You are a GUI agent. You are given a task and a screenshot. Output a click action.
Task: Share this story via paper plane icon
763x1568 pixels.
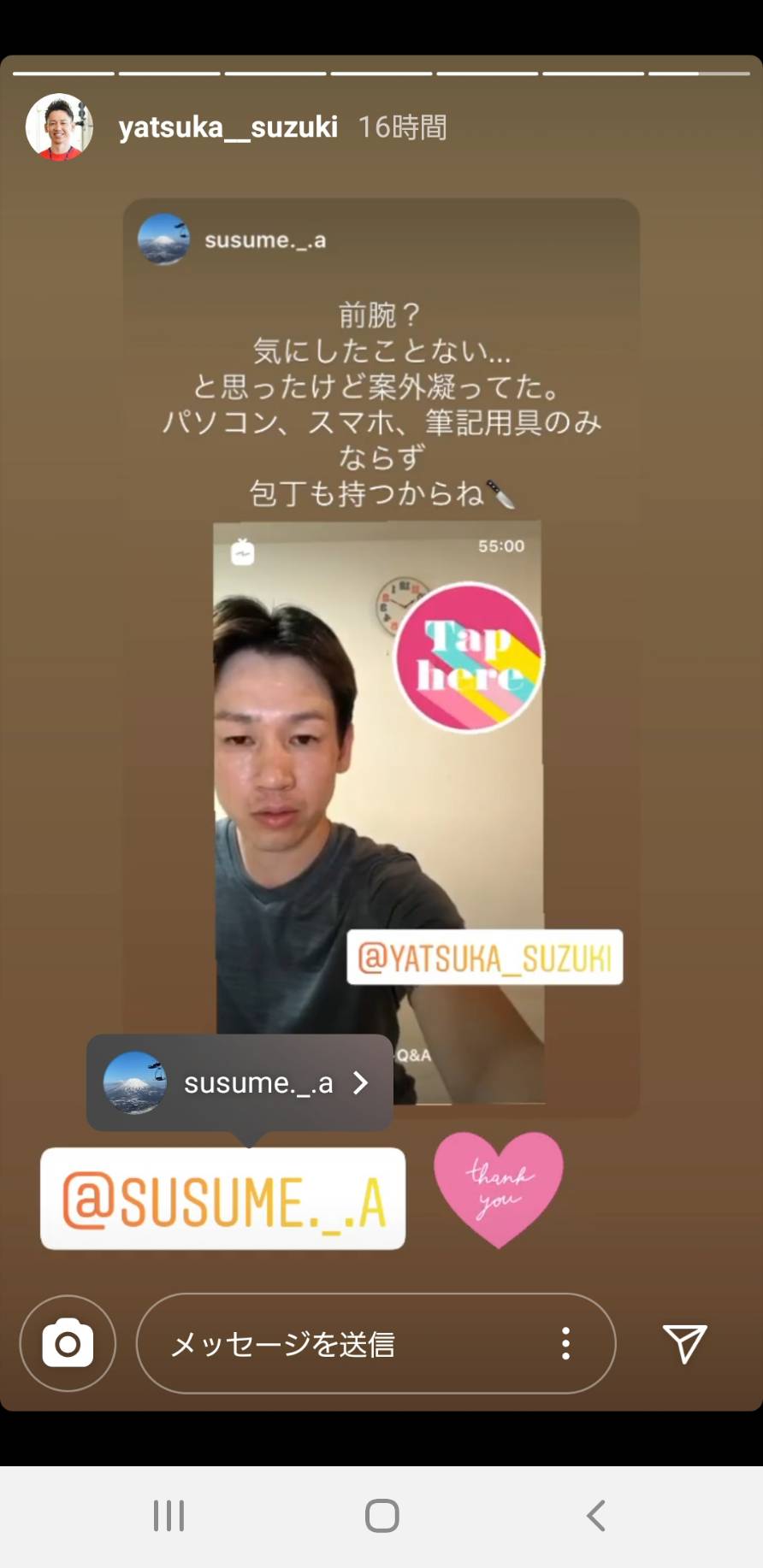click(684, 1343)
